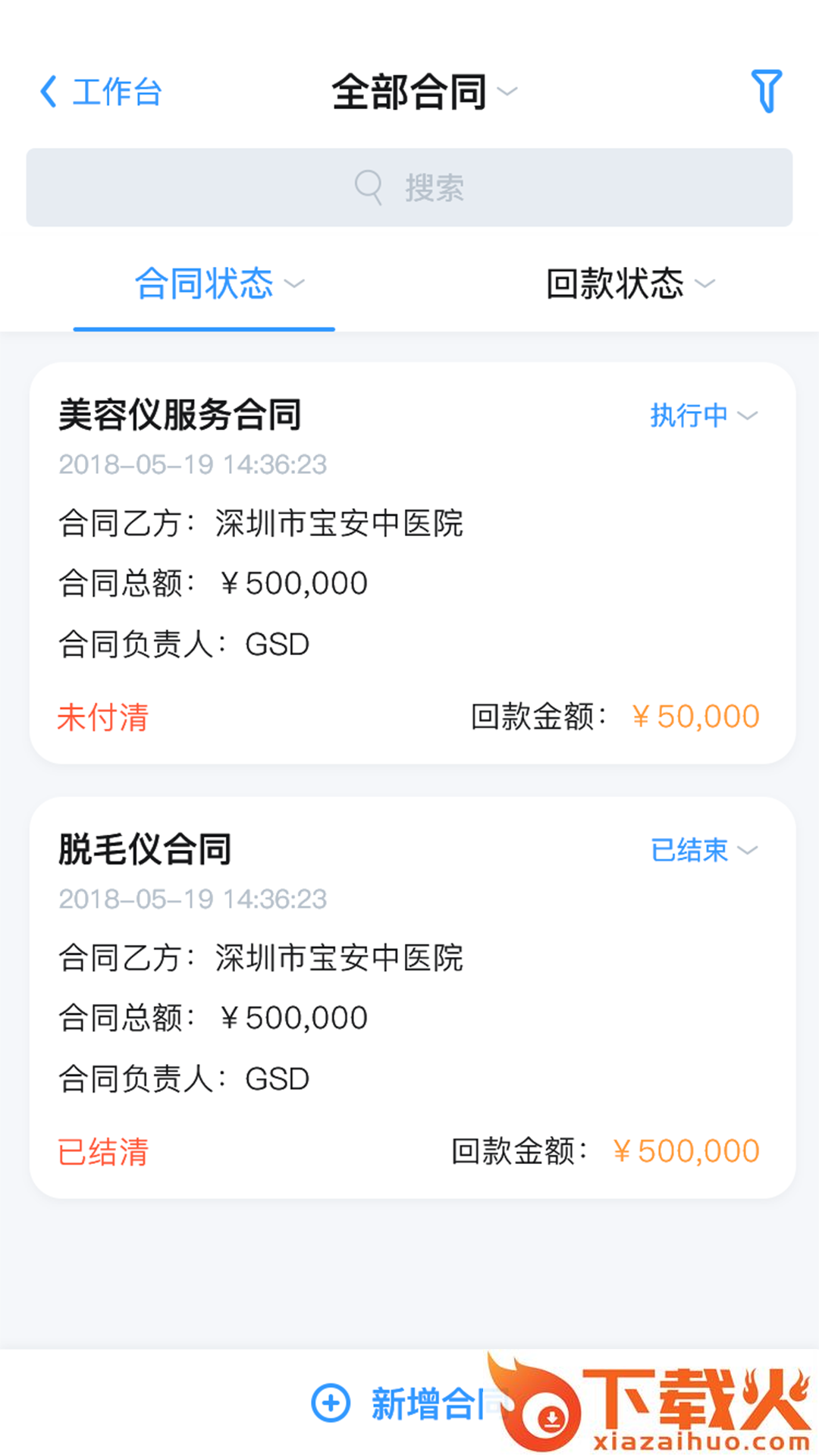Expand the 全部合同 title dropdown
The height and width of the screenshot is (1456, 819).
coord(423,92)
